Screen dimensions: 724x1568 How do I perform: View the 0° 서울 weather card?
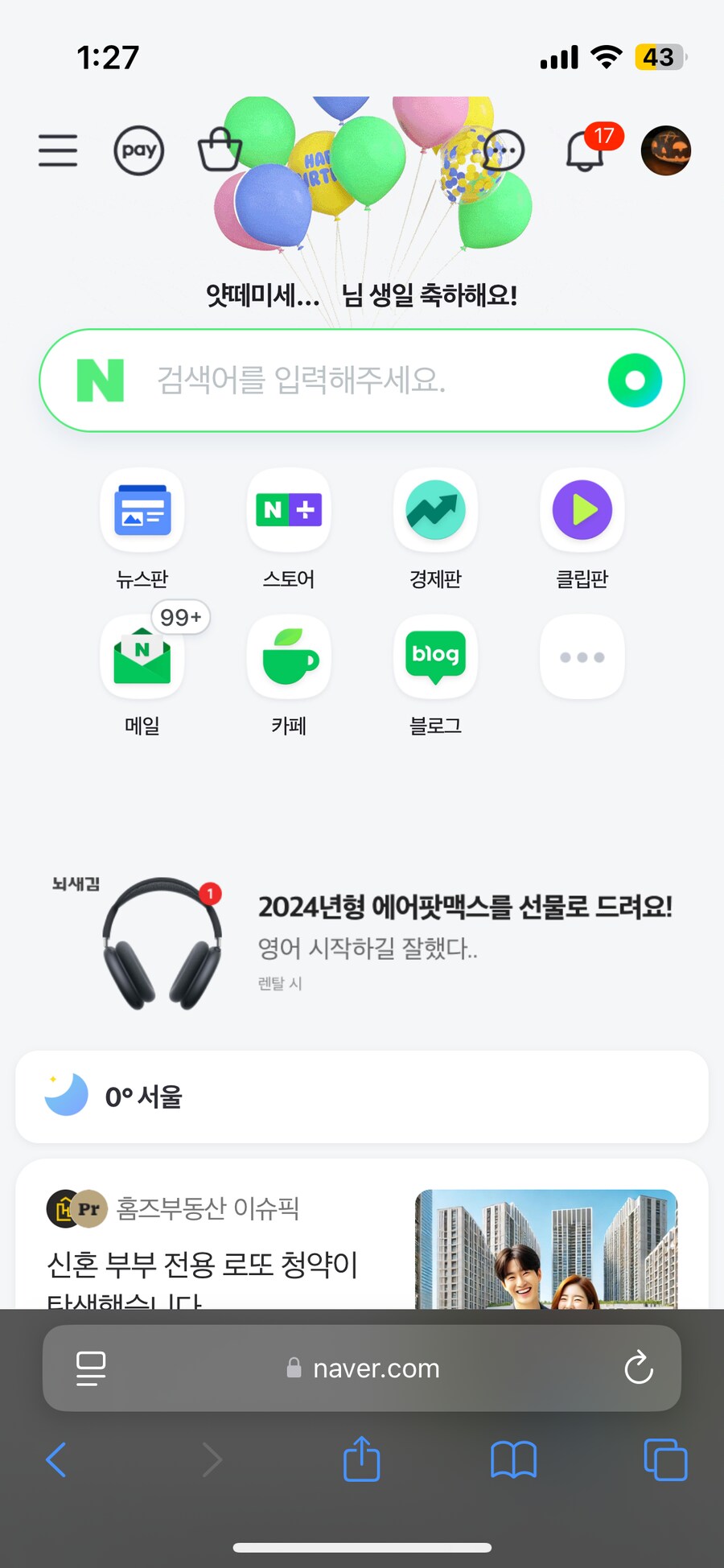click(x=362, y=1097)
